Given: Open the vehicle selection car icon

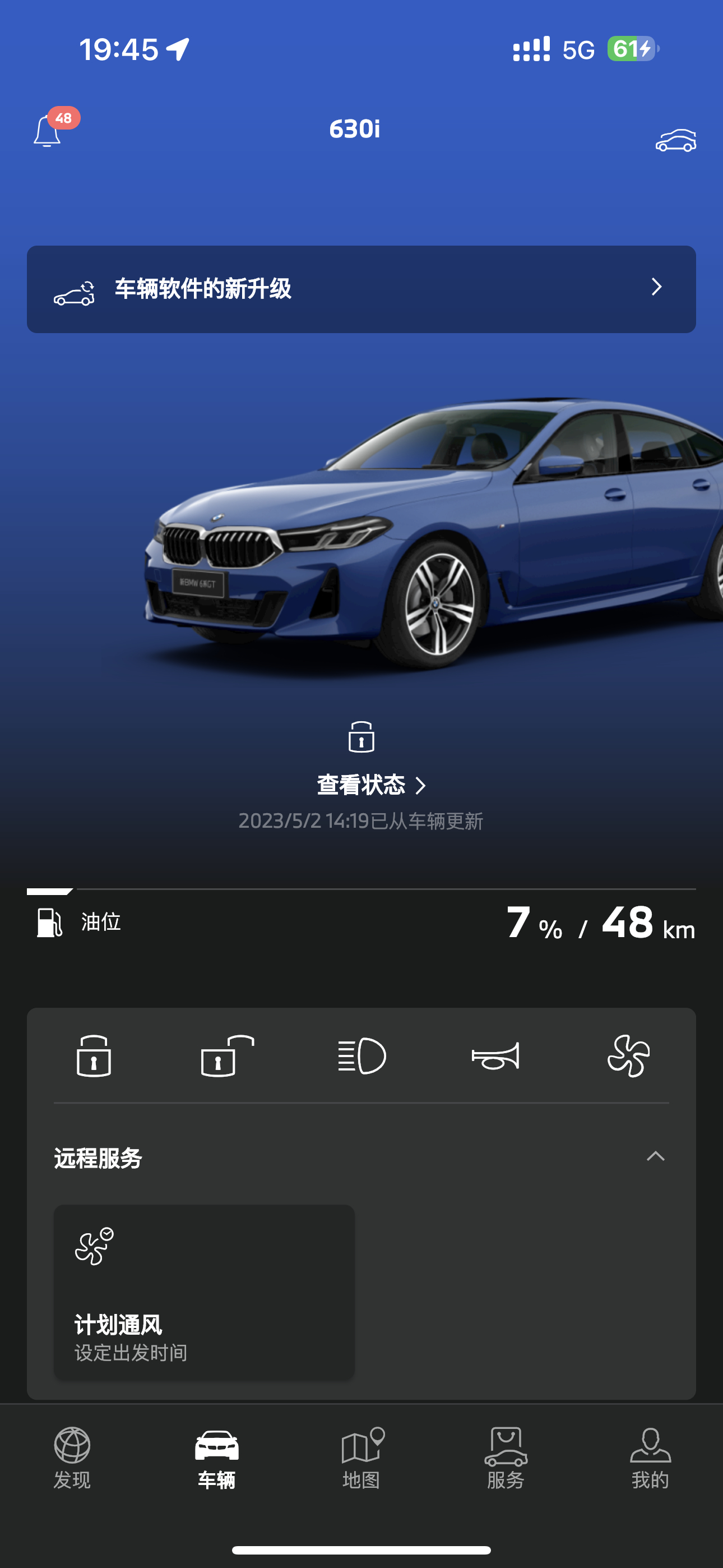Looking at the screenshot, I should (675, 140).
